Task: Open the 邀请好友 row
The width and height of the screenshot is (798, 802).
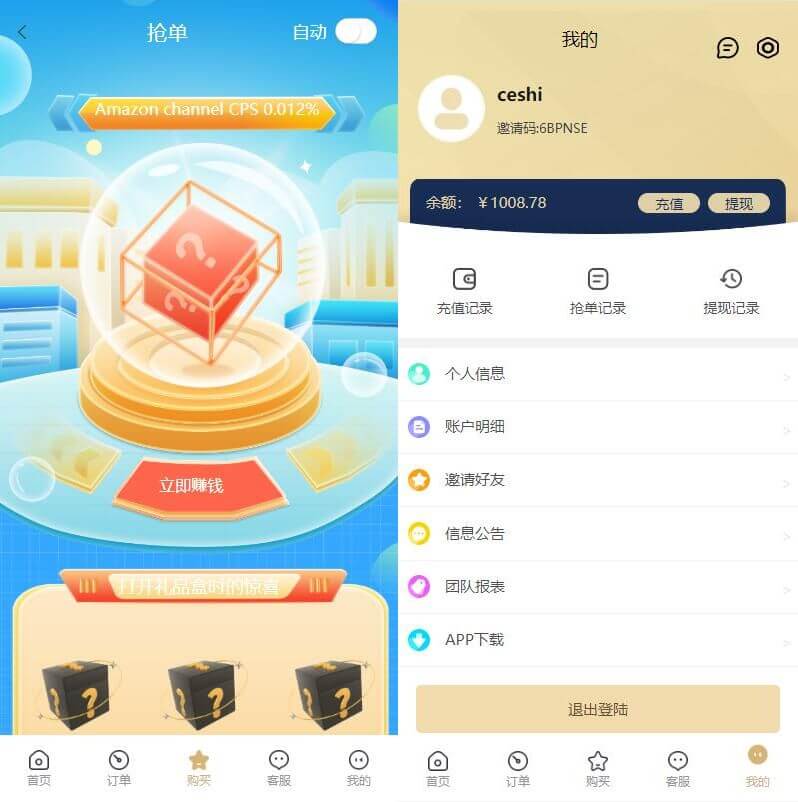Action: (x=597, y=480)
